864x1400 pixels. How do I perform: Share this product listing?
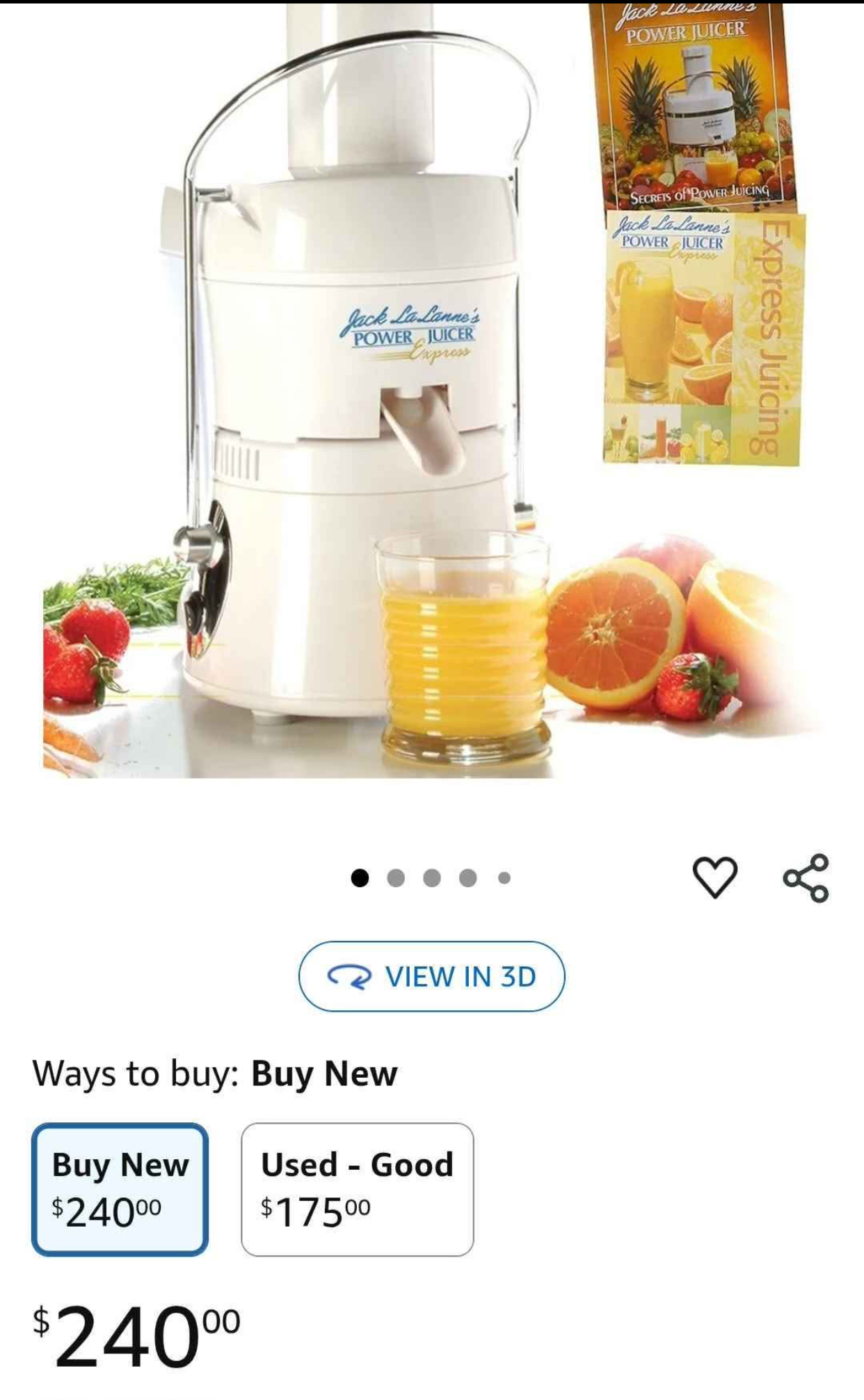point(806,878)
